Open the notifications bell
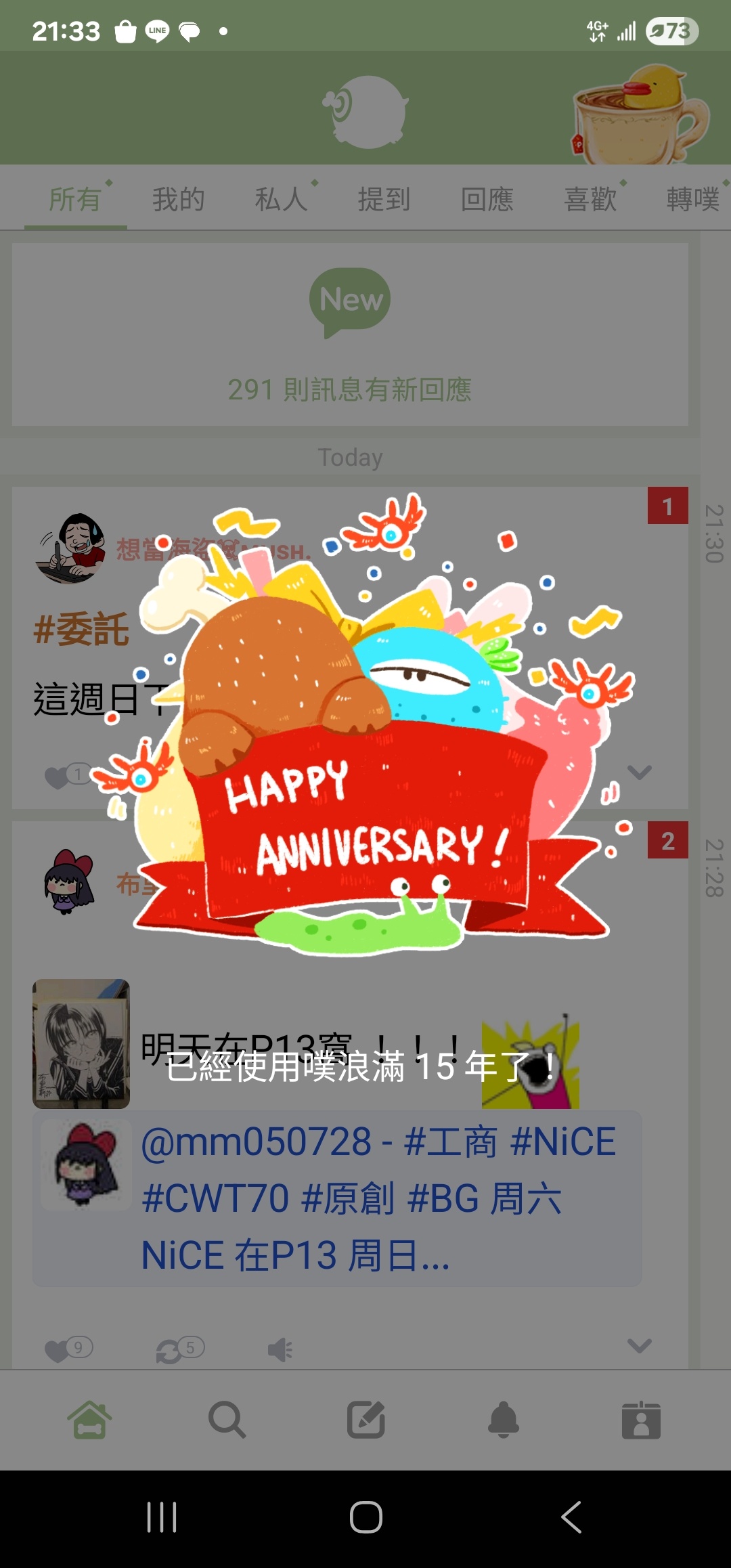The height and width of the screenshot is (1568, 731). point(504,1420)
